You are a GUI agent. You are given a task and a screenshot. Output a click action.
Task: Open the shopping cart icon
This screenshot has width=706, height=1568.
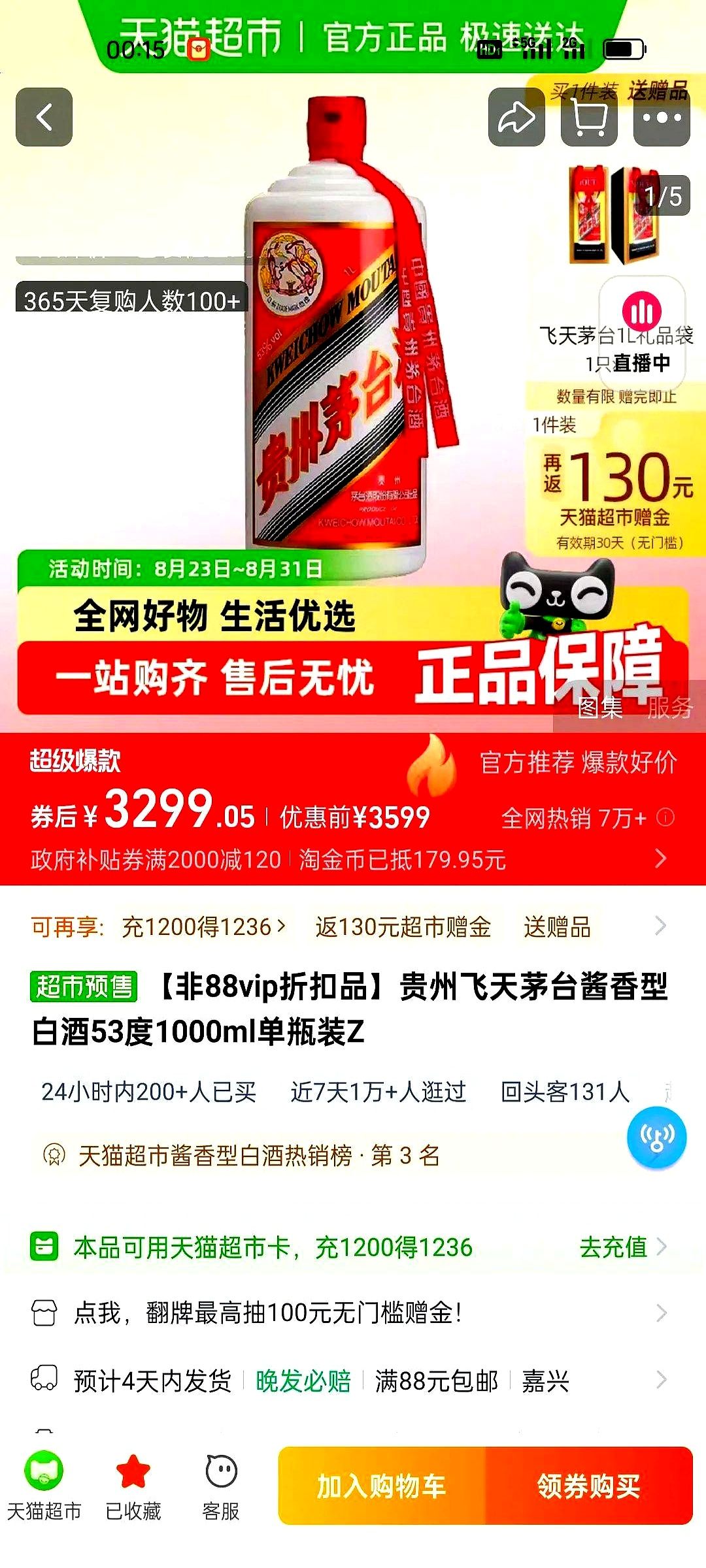(589, 118)
